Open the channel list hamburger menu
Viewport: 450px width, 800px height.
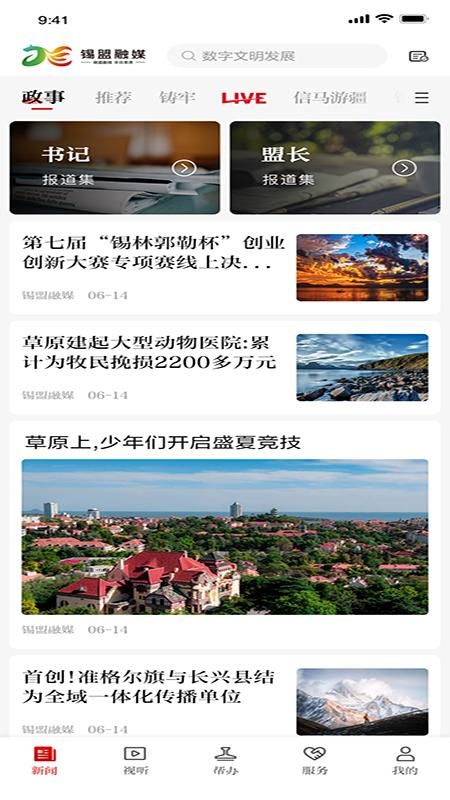pyautogui.click(x=421, y=97)
